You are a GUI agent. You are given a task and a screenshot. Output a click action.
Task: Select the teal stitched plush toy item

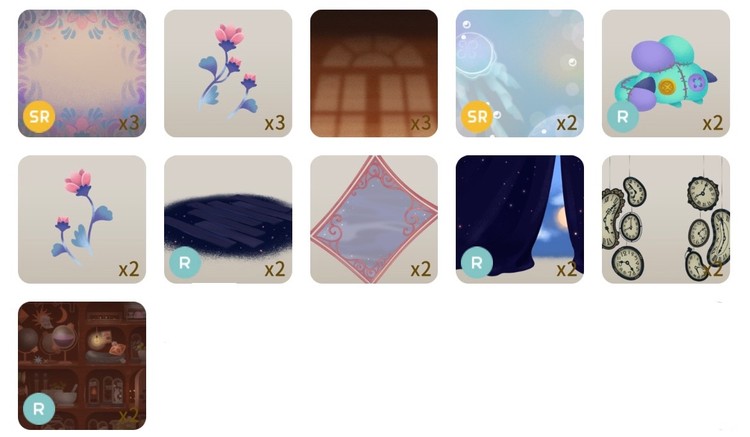pyautogui.click(x=666, y=74)
